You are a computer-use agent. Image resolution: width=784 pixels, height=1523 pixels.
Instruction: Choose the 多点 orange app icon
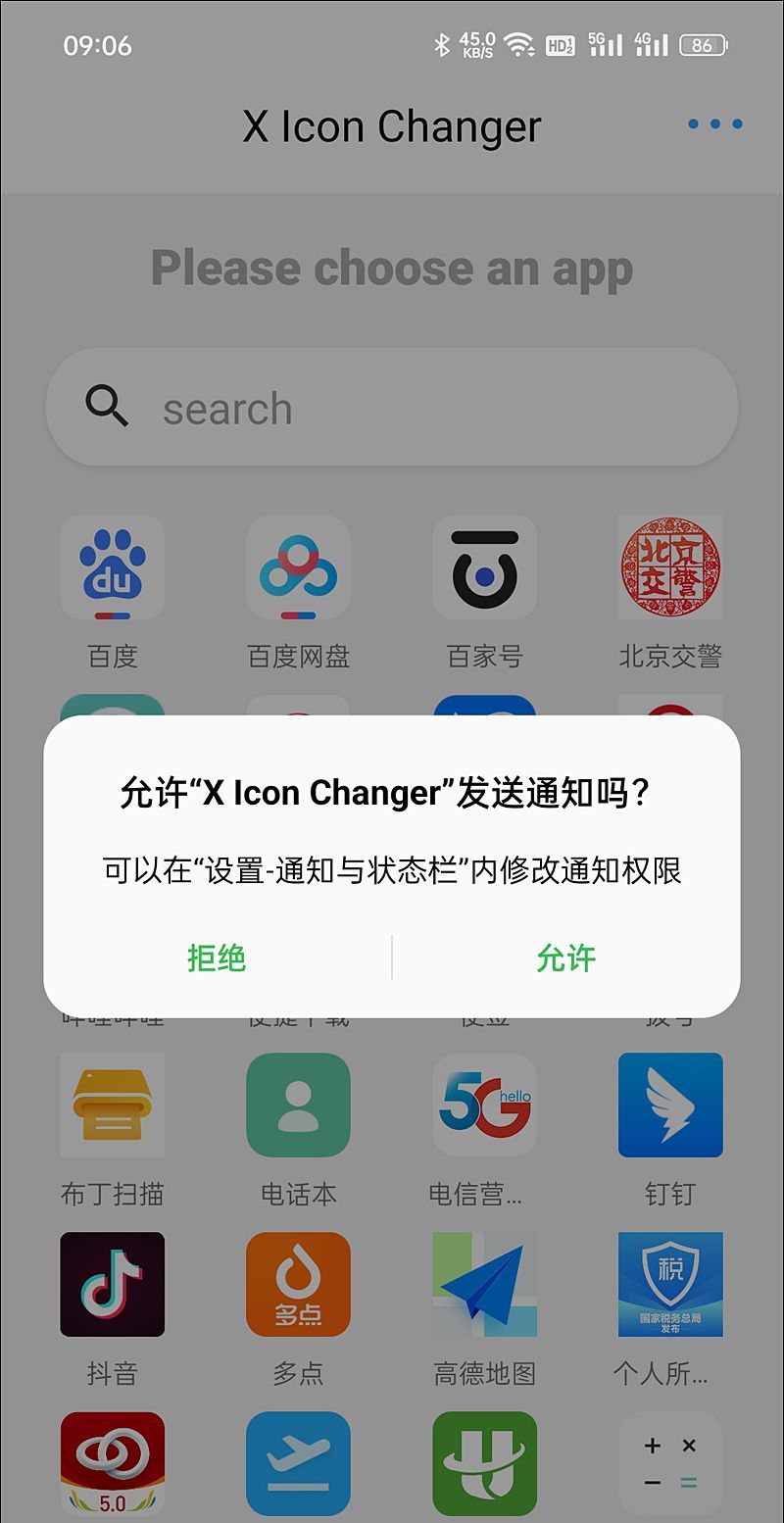[299, 1284]
